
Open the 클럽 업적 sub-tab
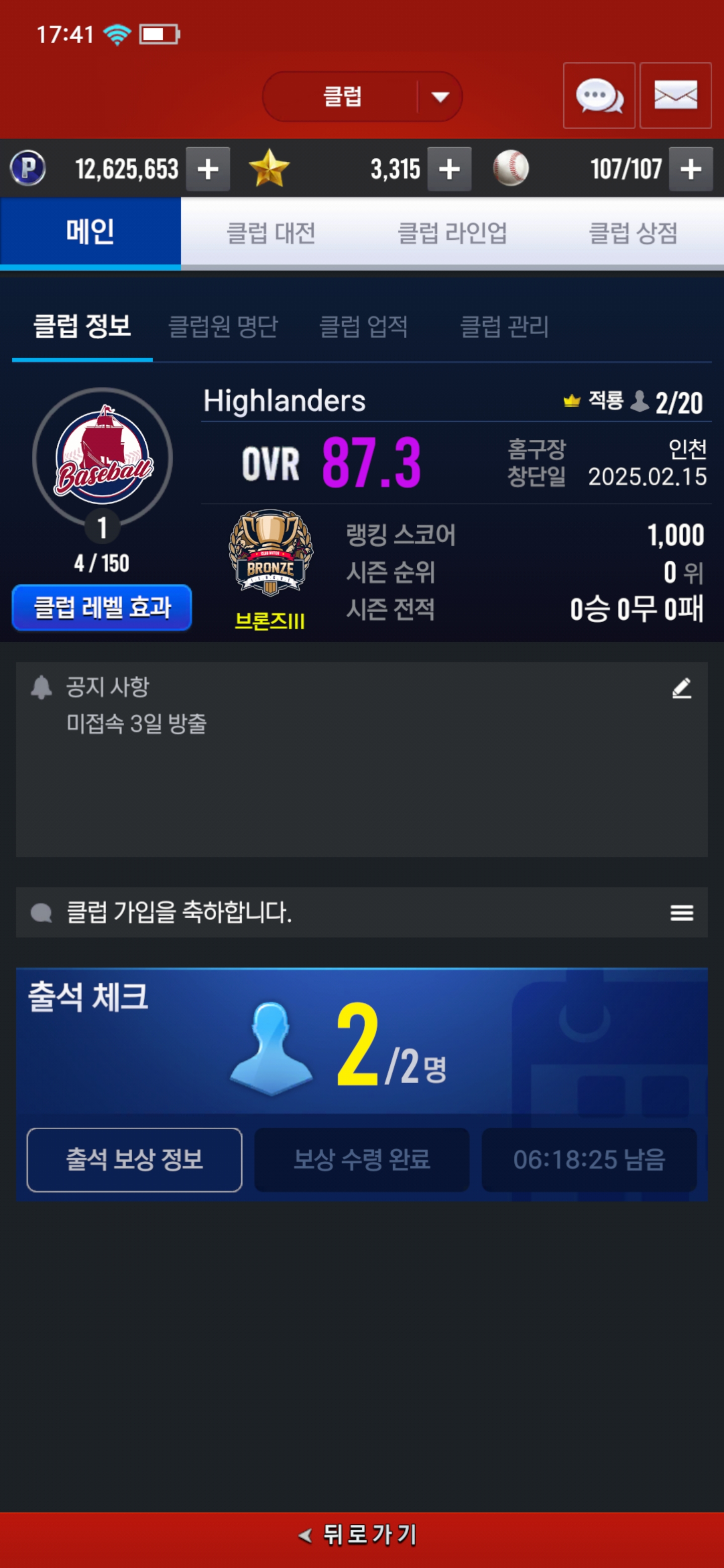point(364,326)
